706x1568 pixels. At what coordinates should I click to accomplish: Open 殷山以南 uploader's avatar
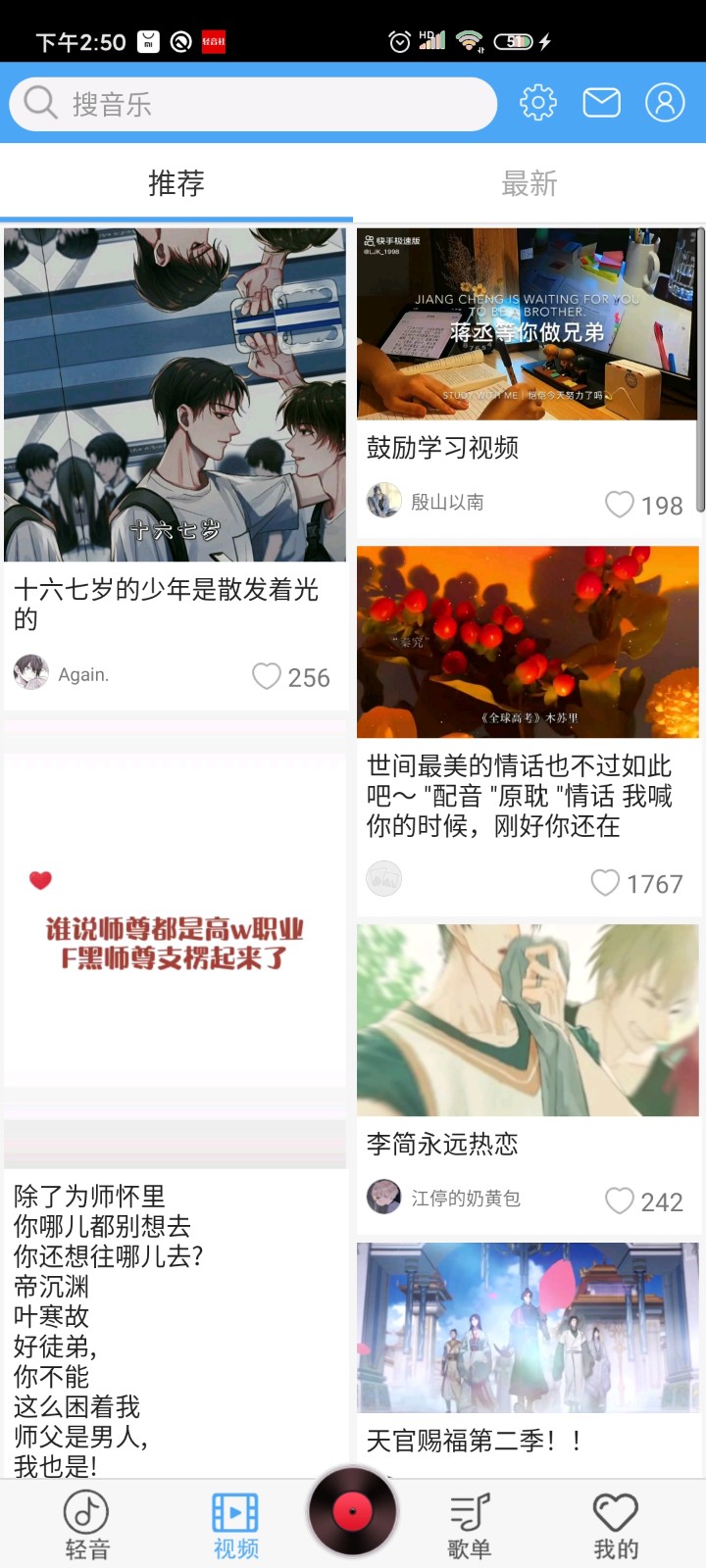pos(383,501)
